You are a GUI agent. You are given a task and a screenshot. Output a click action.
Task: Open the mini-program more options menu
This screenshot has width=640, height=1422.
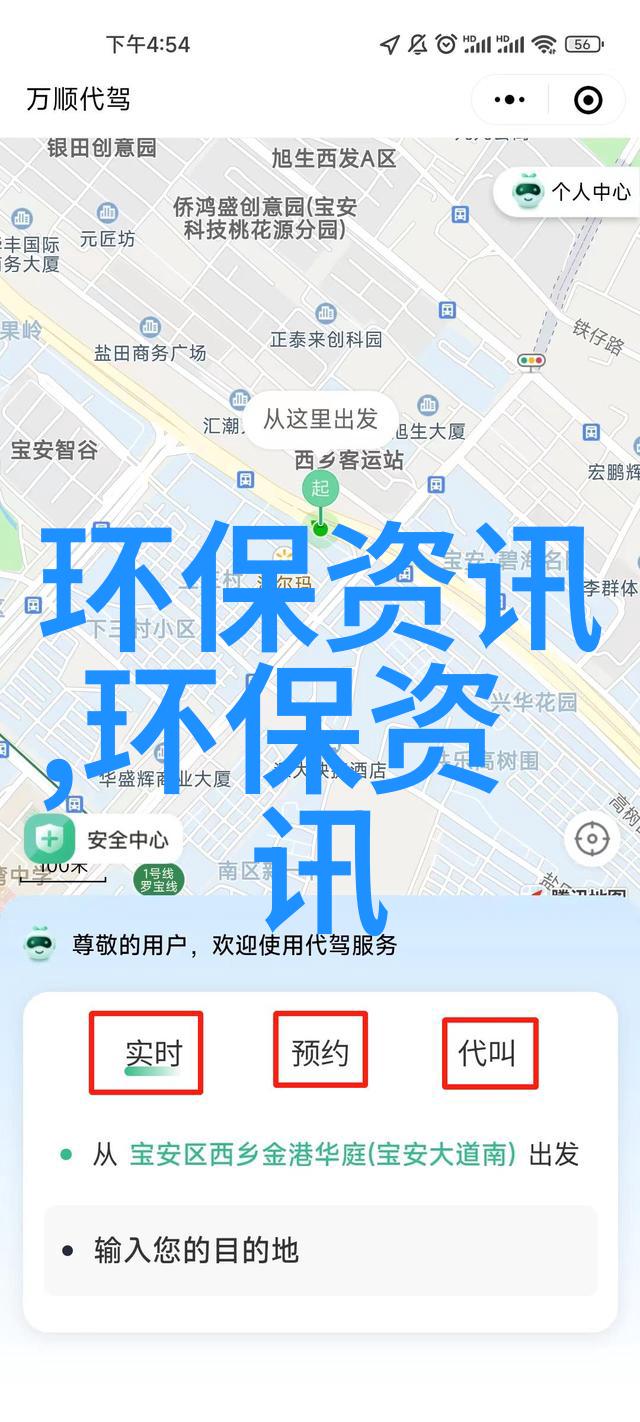pyautogui.click(x=510, y=99)
